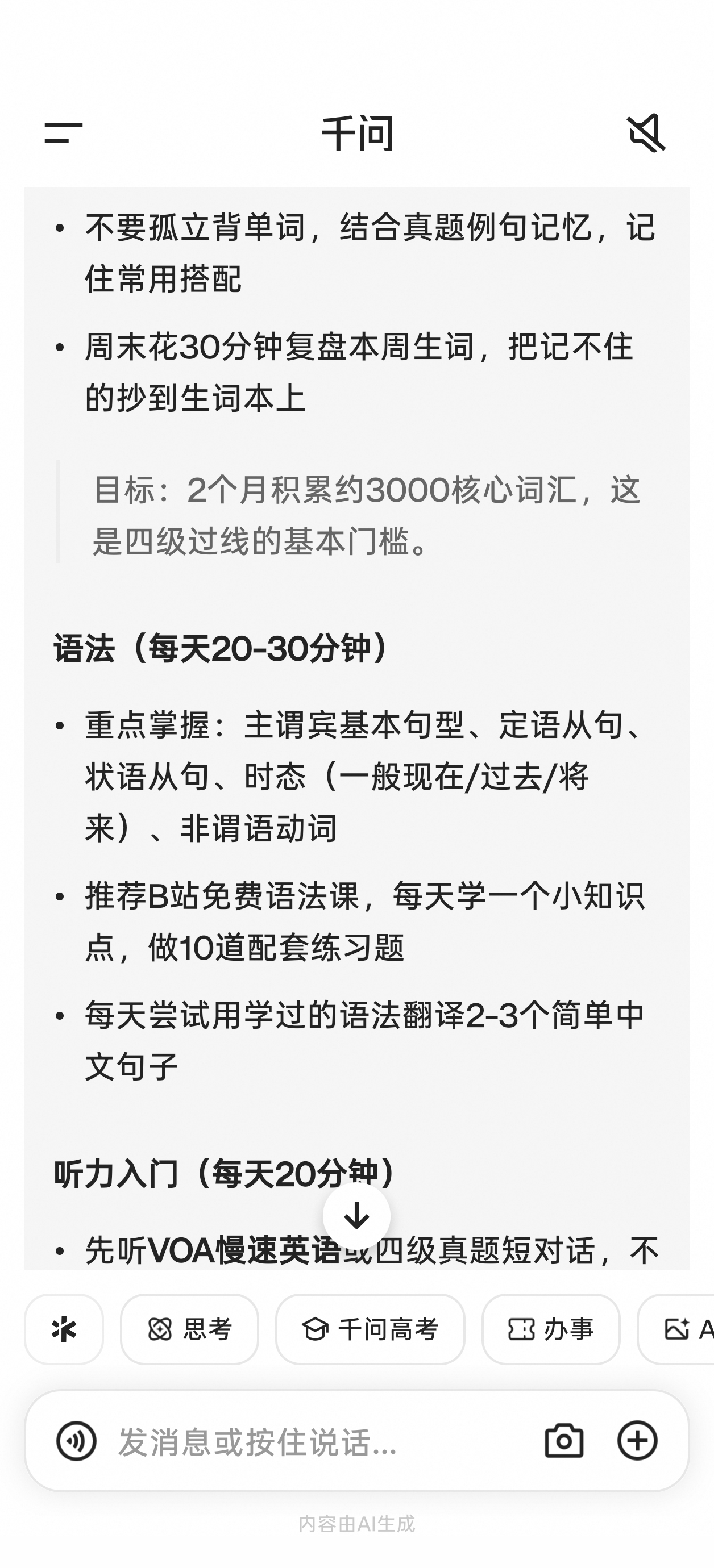Open the plus attachment menu

coord(637,1441)
